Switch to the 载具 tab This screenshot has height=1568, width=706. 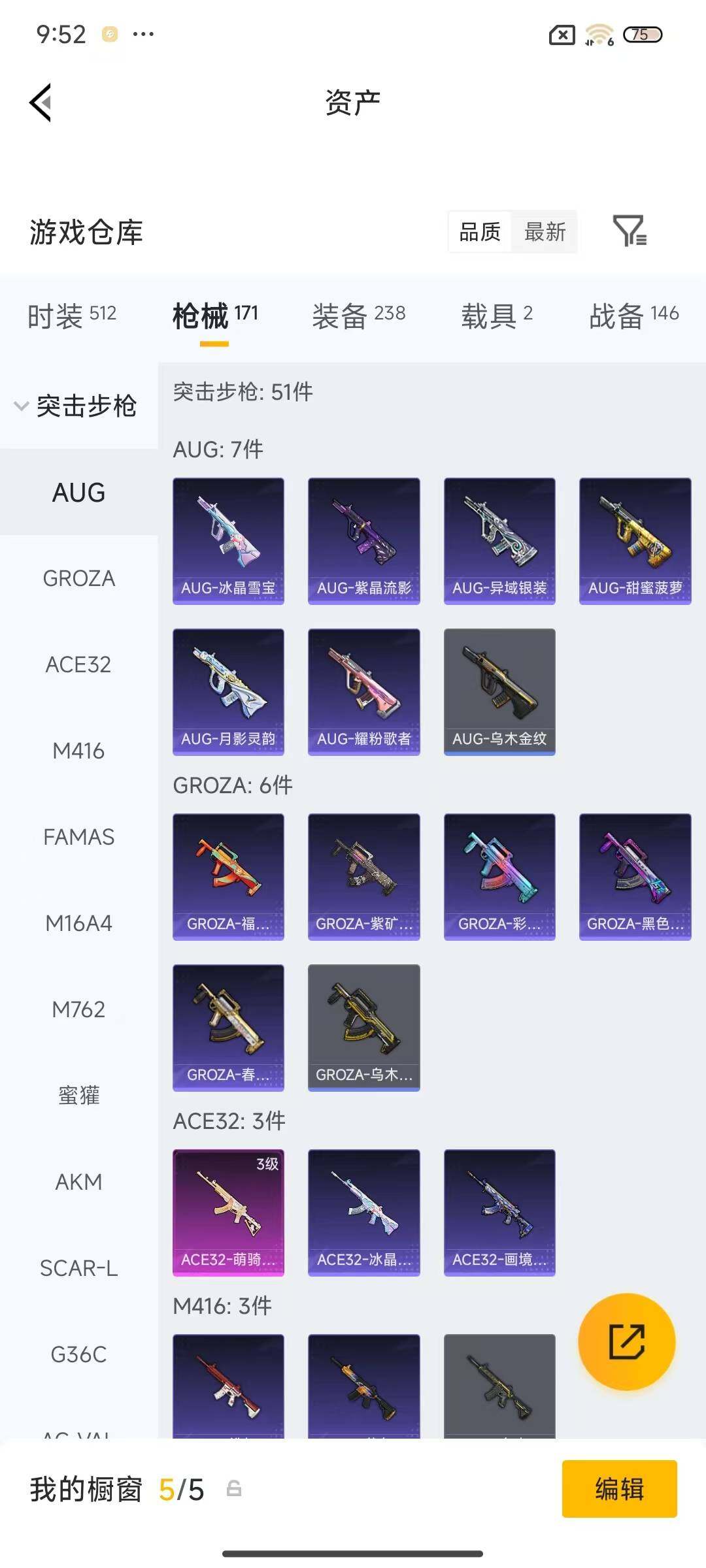pos(497,316)
